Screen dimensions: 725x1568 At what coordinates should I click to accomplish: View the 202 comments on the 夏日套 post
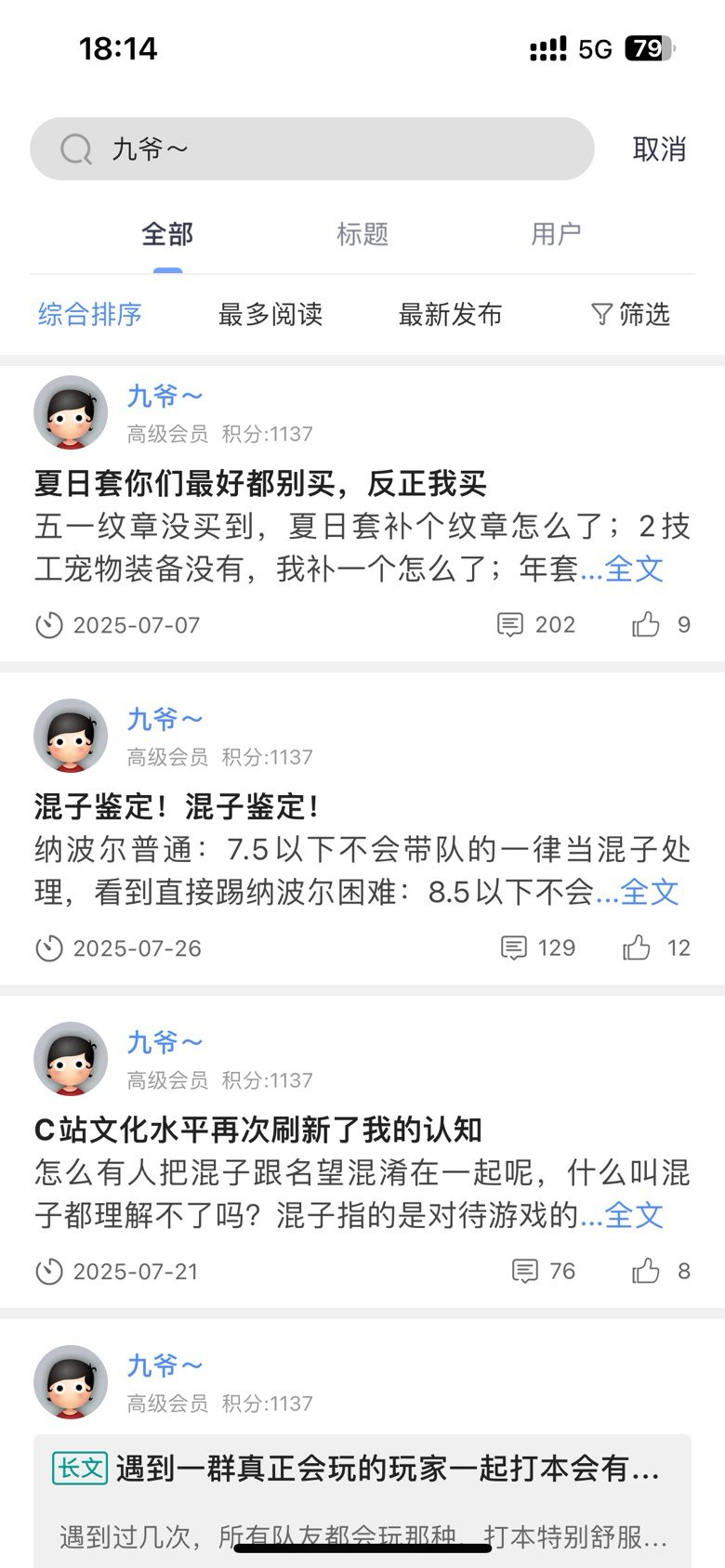(x=535, y=624)
